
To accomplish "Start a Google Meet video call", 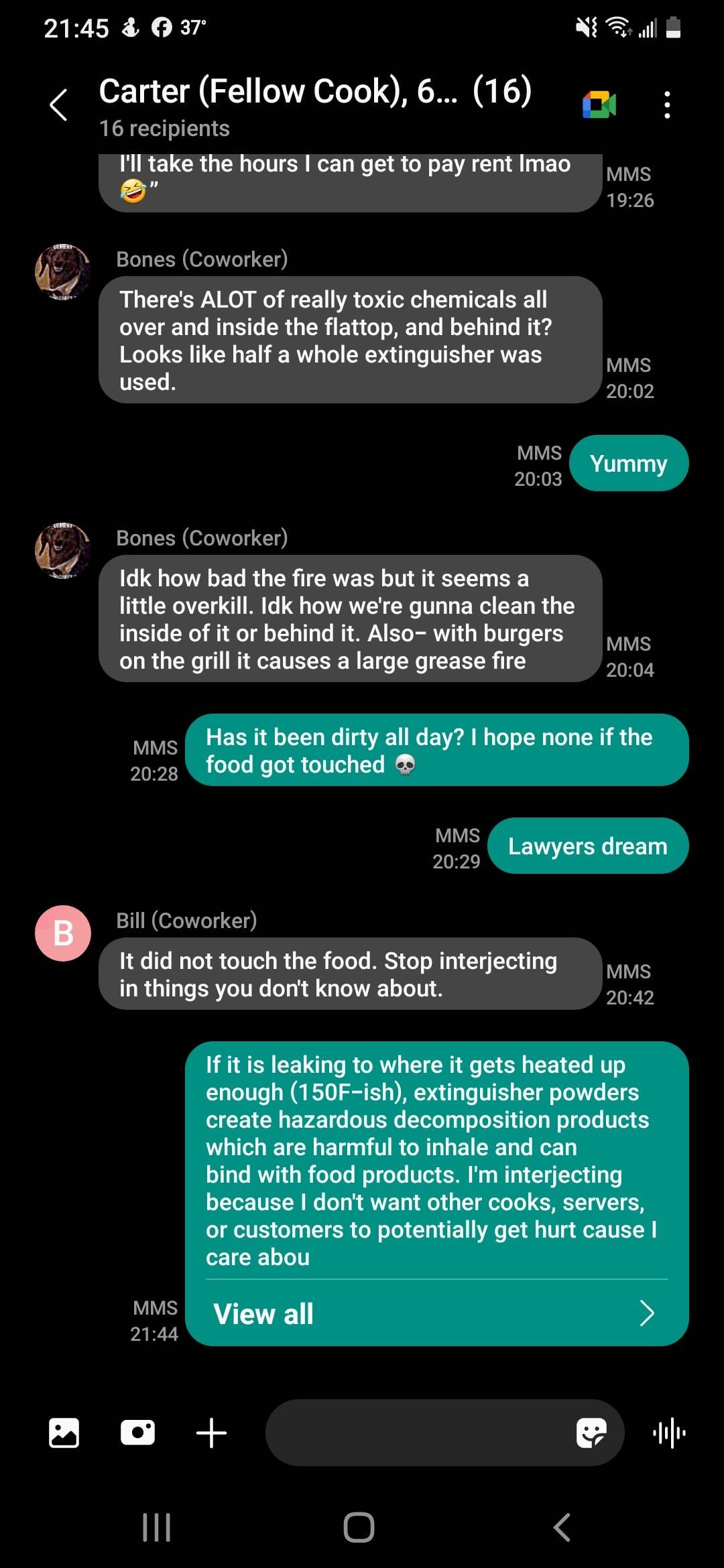I will point(599,105).
